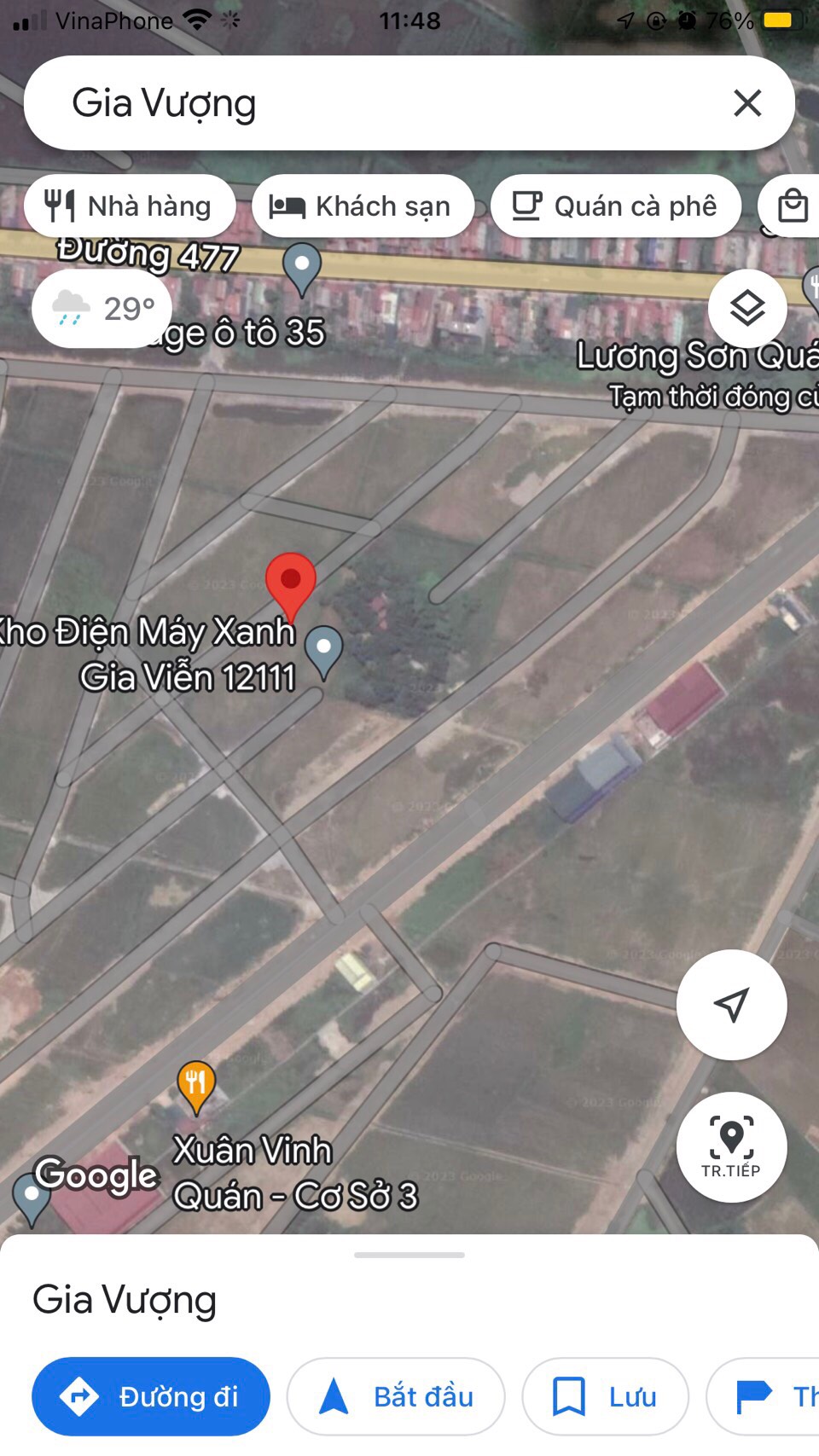The image size is (819, 1456).
Task: Open the 29° weather chip
Action: 102,309
